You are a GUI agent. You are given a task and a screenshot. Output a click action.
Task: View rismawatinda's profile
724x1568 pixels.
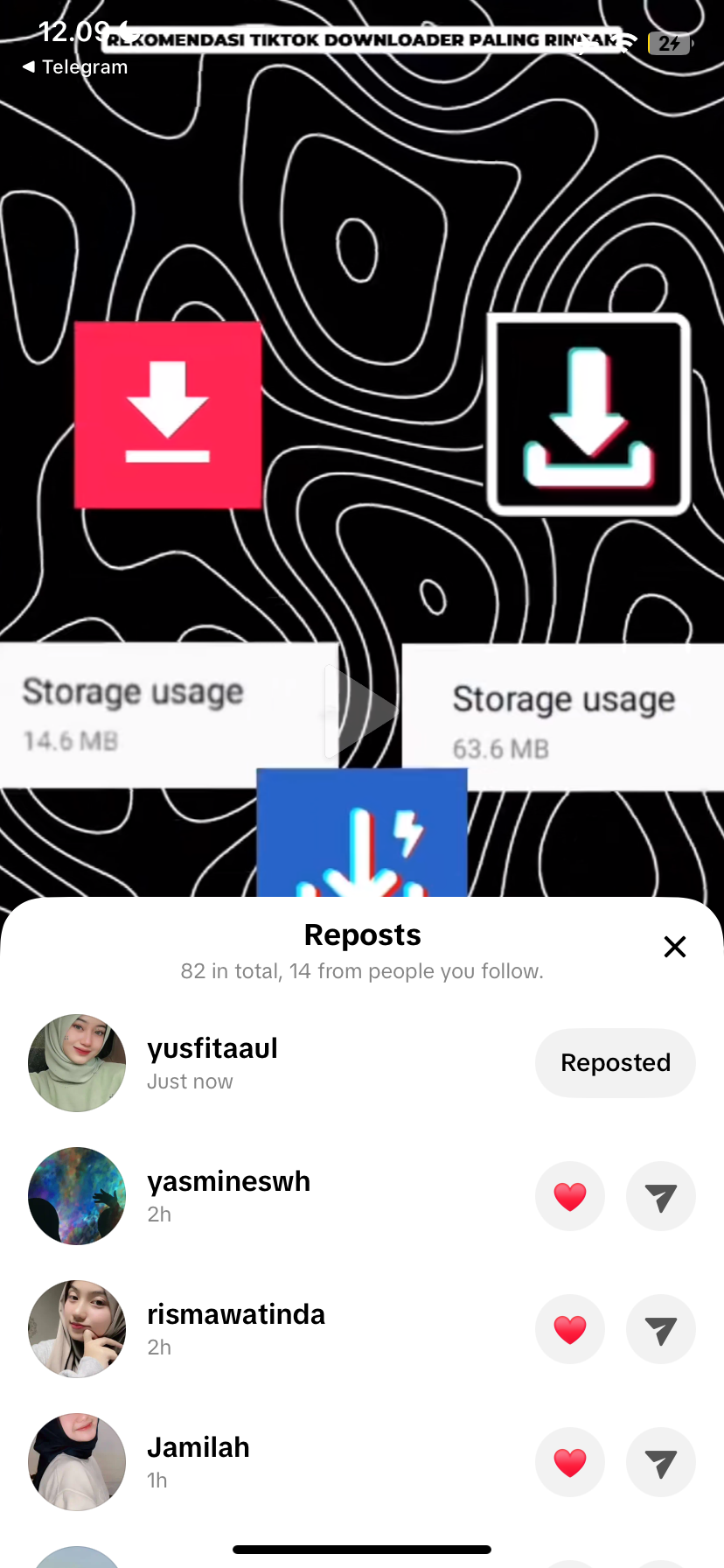pyautogui.click(x=77, y=1329)
